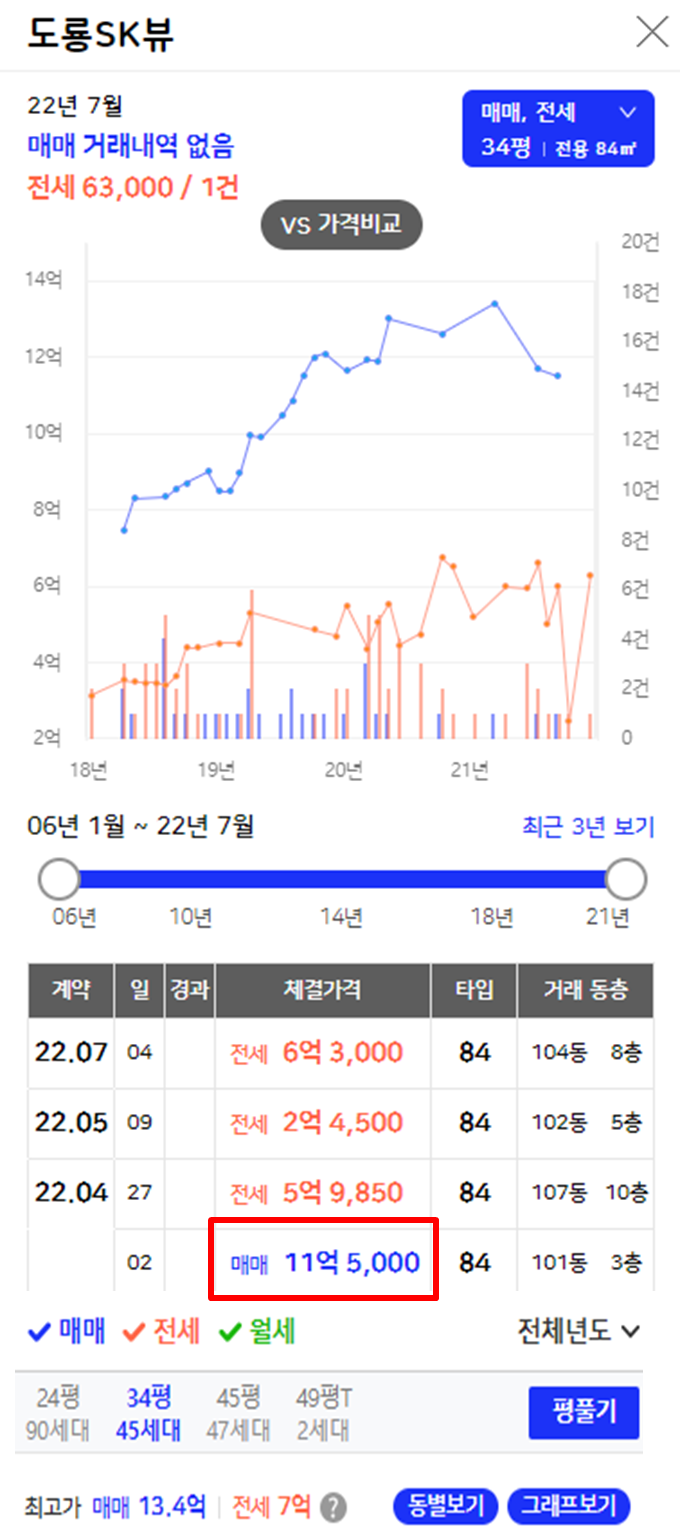Open 동별보기 view
680x1535 pixels.
point(446,1505)
